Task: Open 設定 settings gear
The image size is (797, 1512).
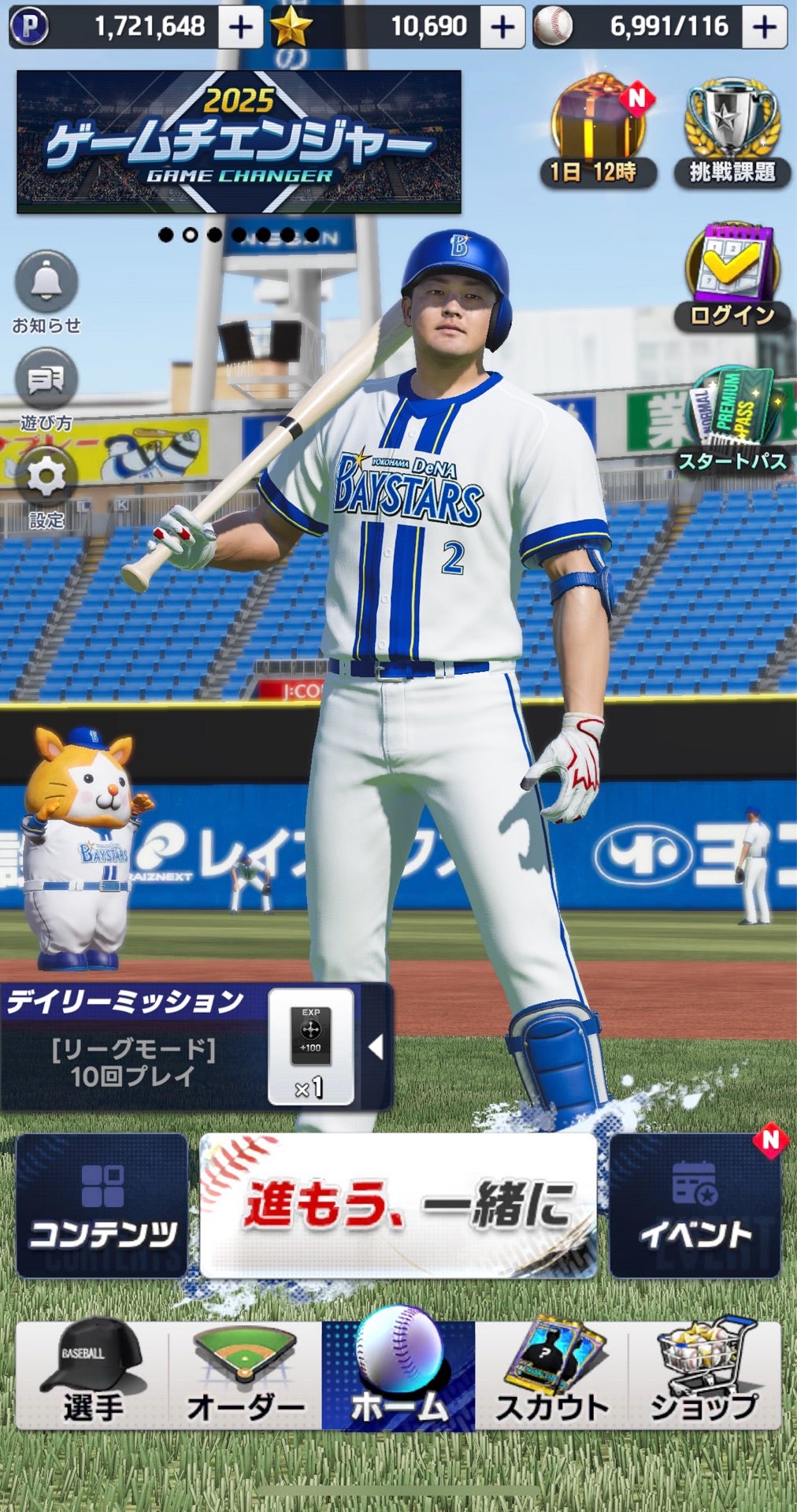Action: [46, 485]
